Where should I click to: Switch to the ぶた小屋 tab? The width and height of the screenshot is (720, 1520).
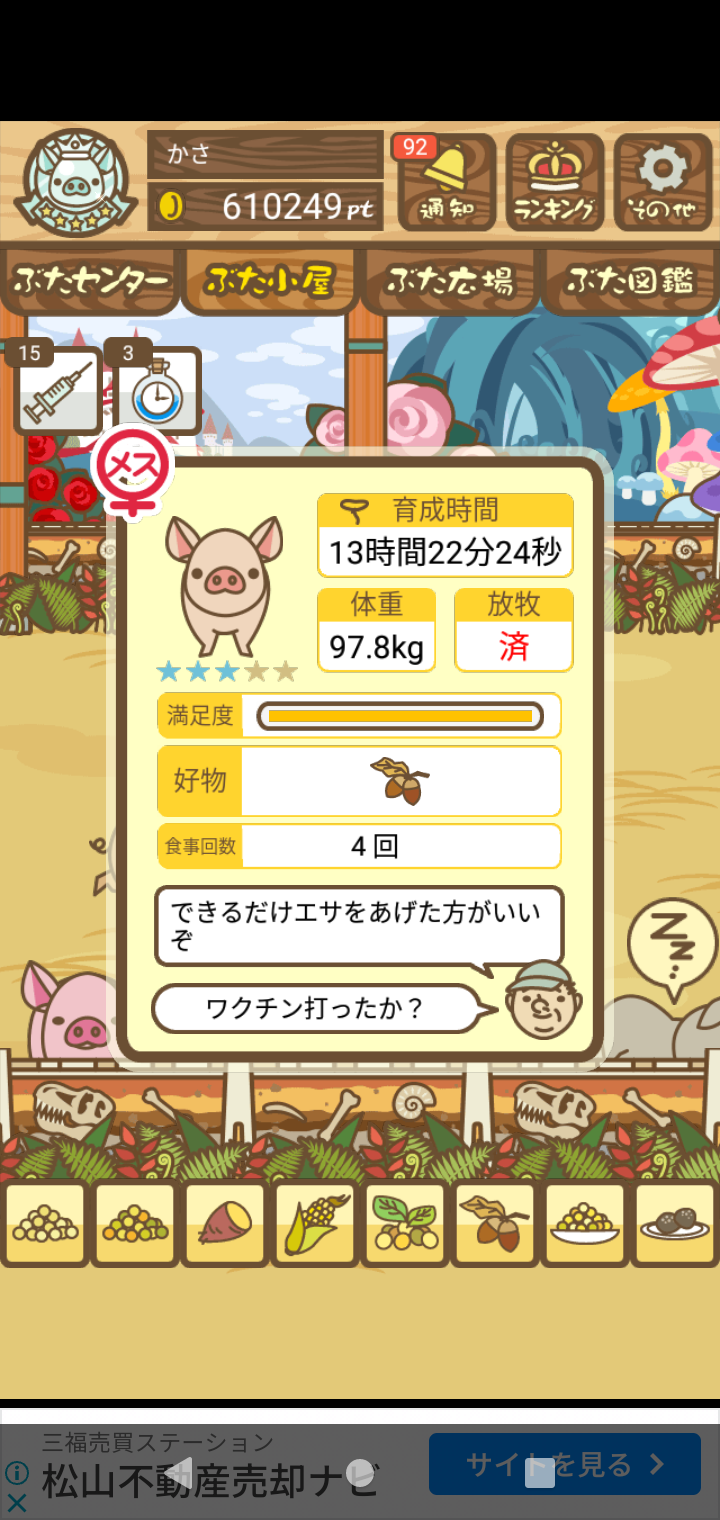(x=269, y=281)
